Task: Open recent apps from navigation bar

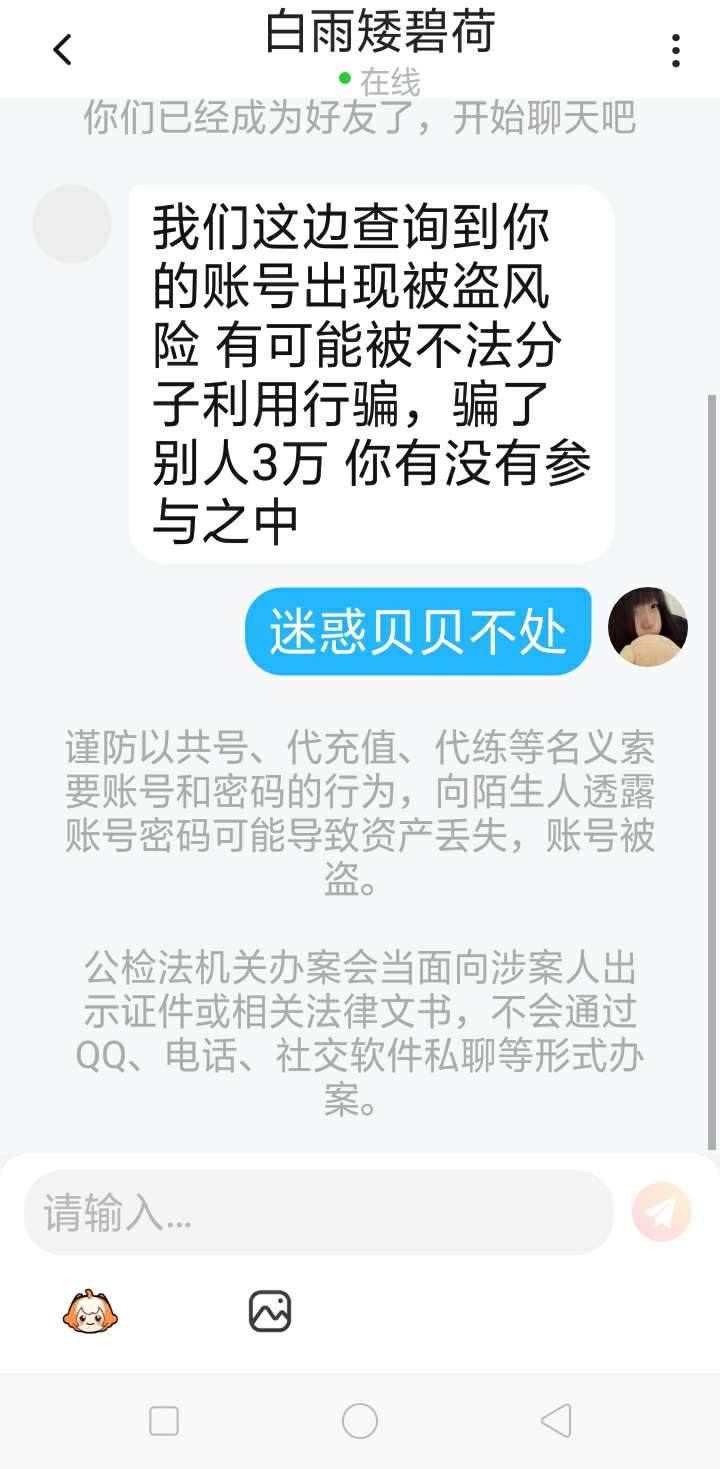Action: pos(164,1420)
